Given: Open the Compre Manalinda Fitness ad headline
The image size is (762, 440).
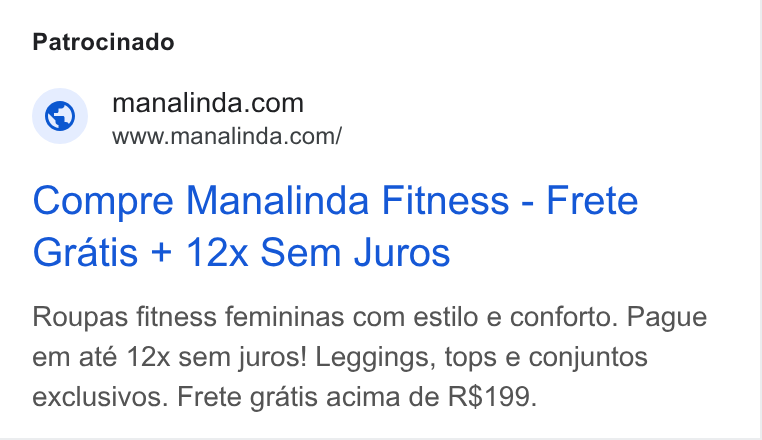Looking at the screenshot, I should coord(335,226).
